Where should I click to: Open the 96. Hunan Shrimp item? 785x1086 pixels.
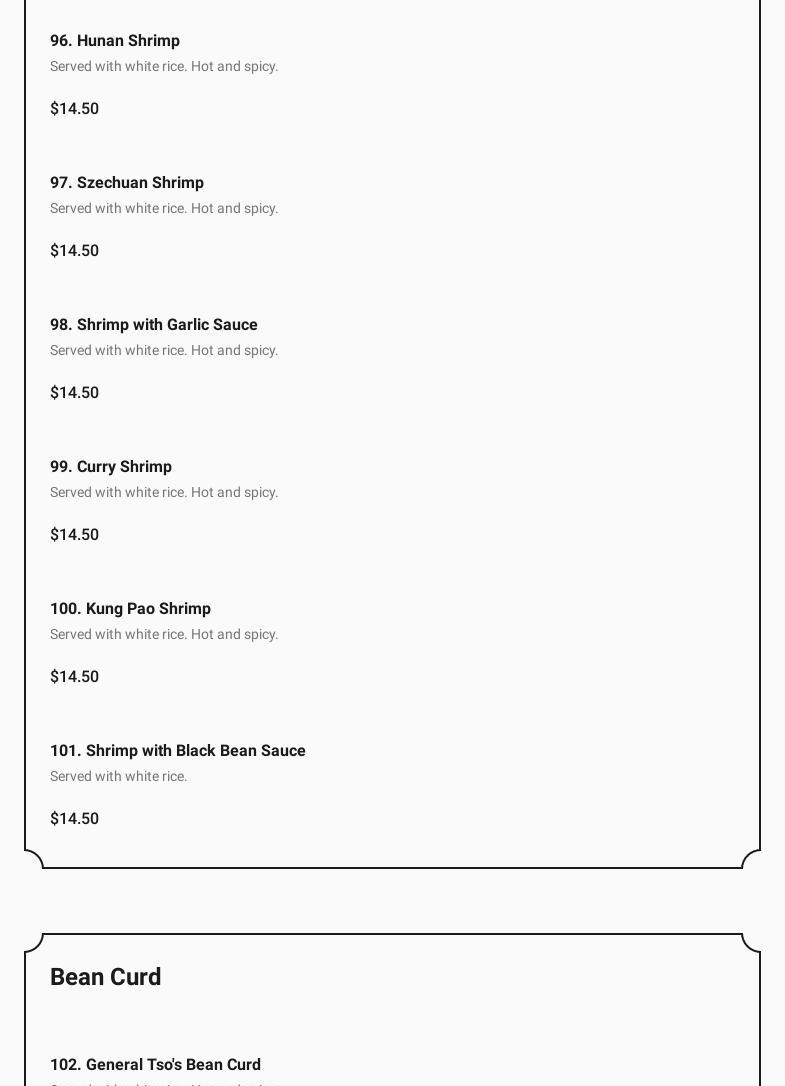click(x=115, y=41)
